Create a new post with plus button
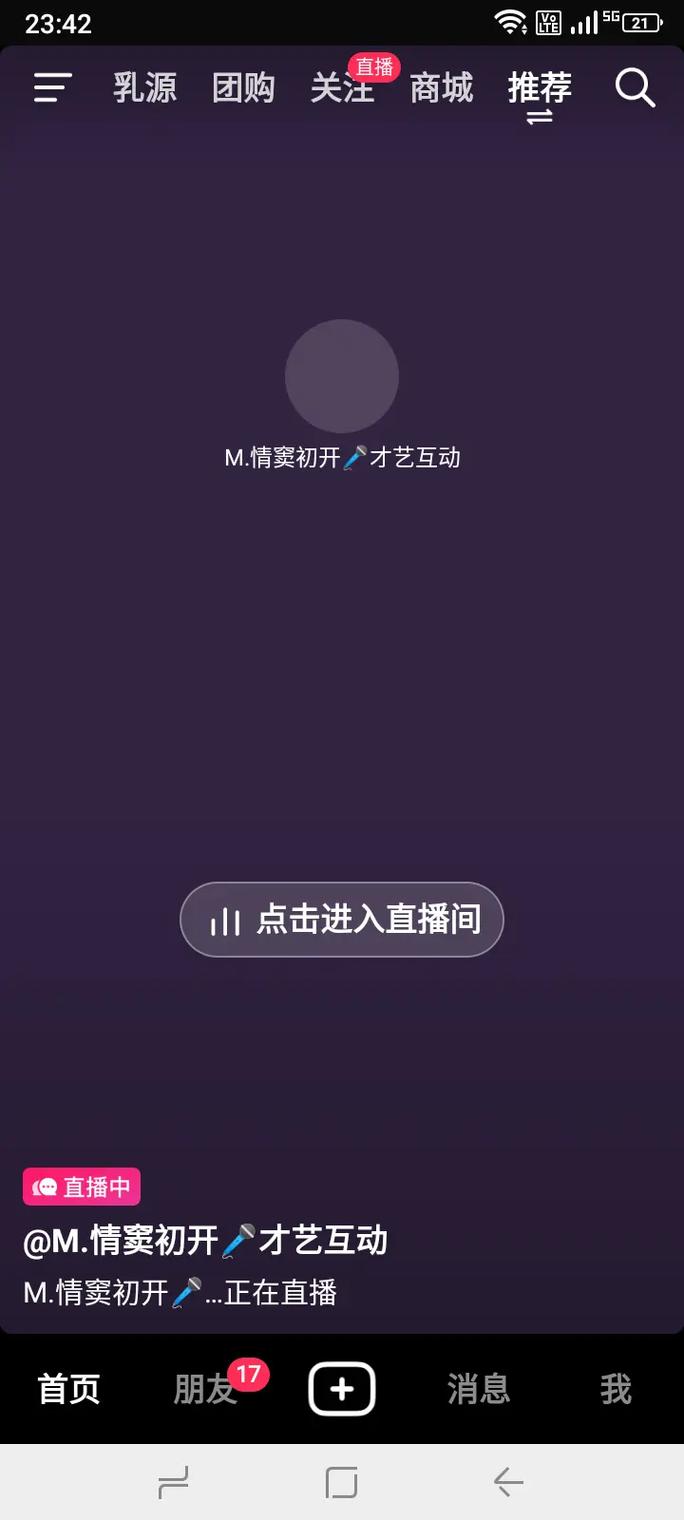The height and width of the screenshot is (1520, 684). point(342,1389)
